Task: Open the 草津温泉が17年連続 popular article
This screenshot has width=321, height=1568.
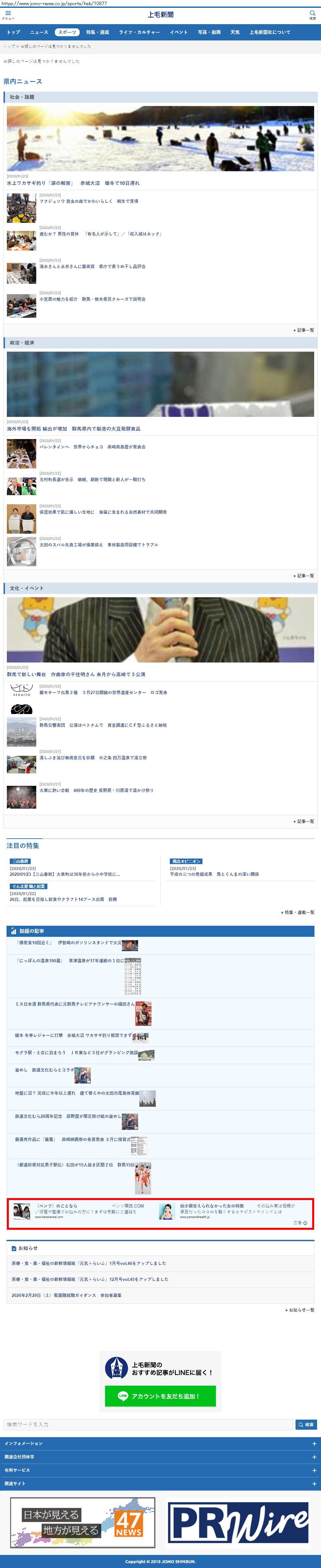Action: click(96, 961)
